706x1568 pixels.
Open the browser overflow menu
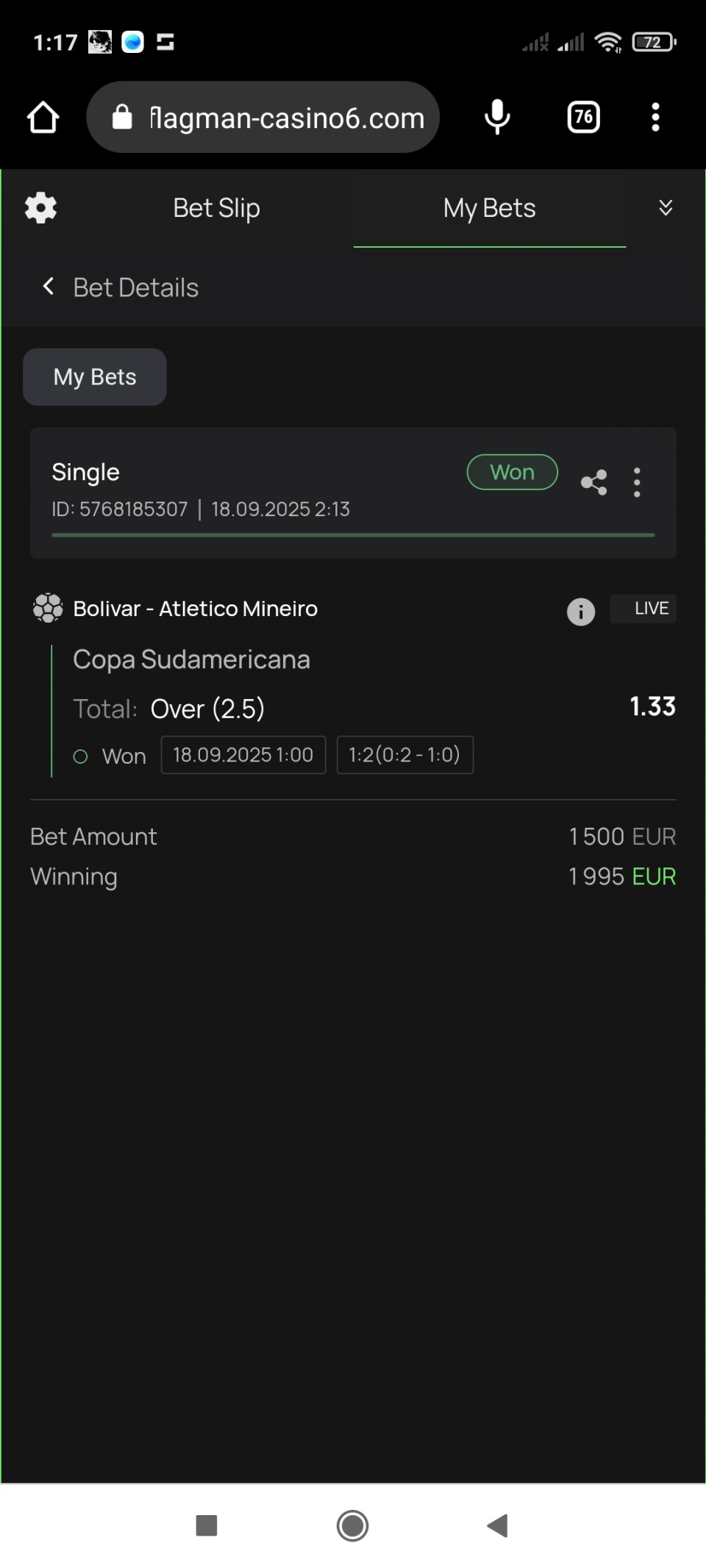coord(655,118)
